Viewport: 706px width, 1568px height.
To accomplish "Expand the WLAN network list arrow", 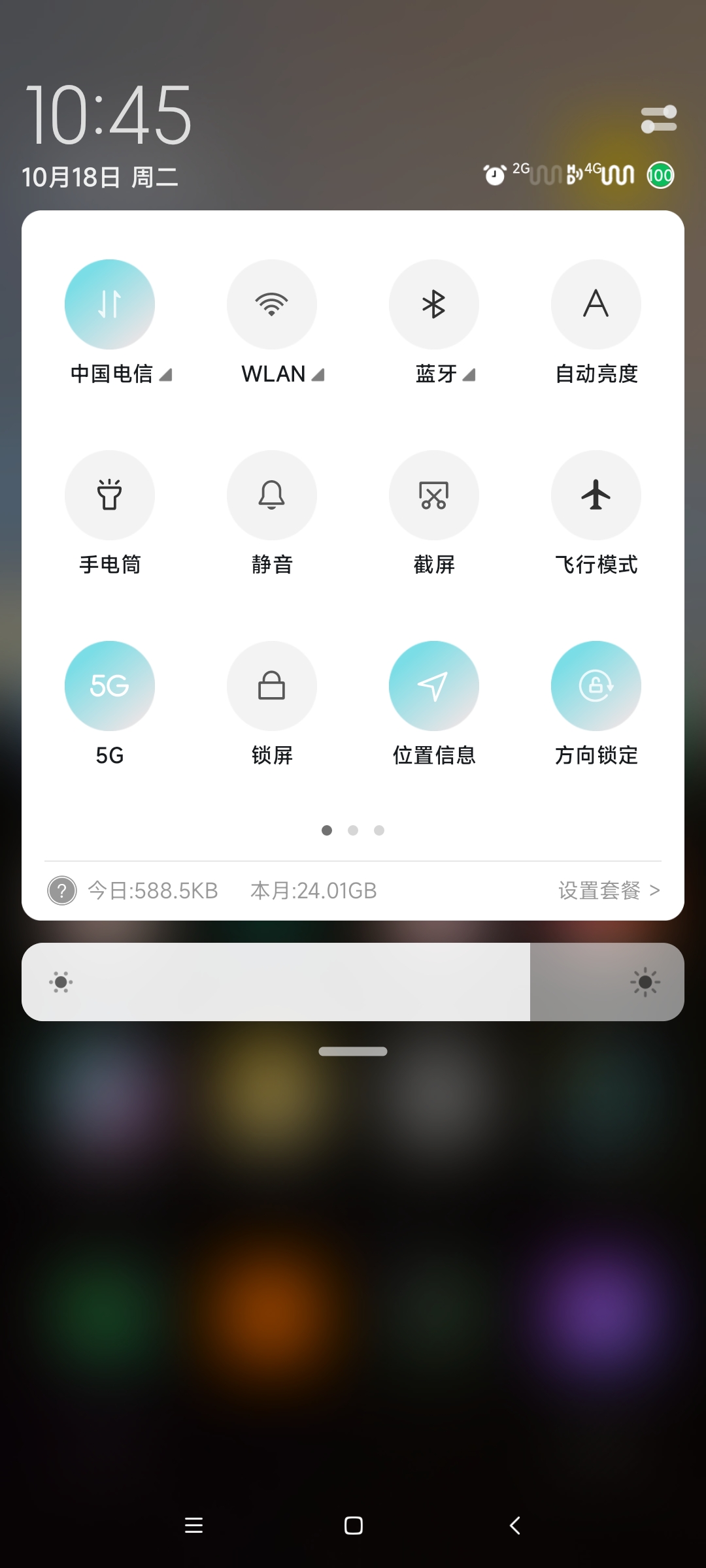I will 318,375.
